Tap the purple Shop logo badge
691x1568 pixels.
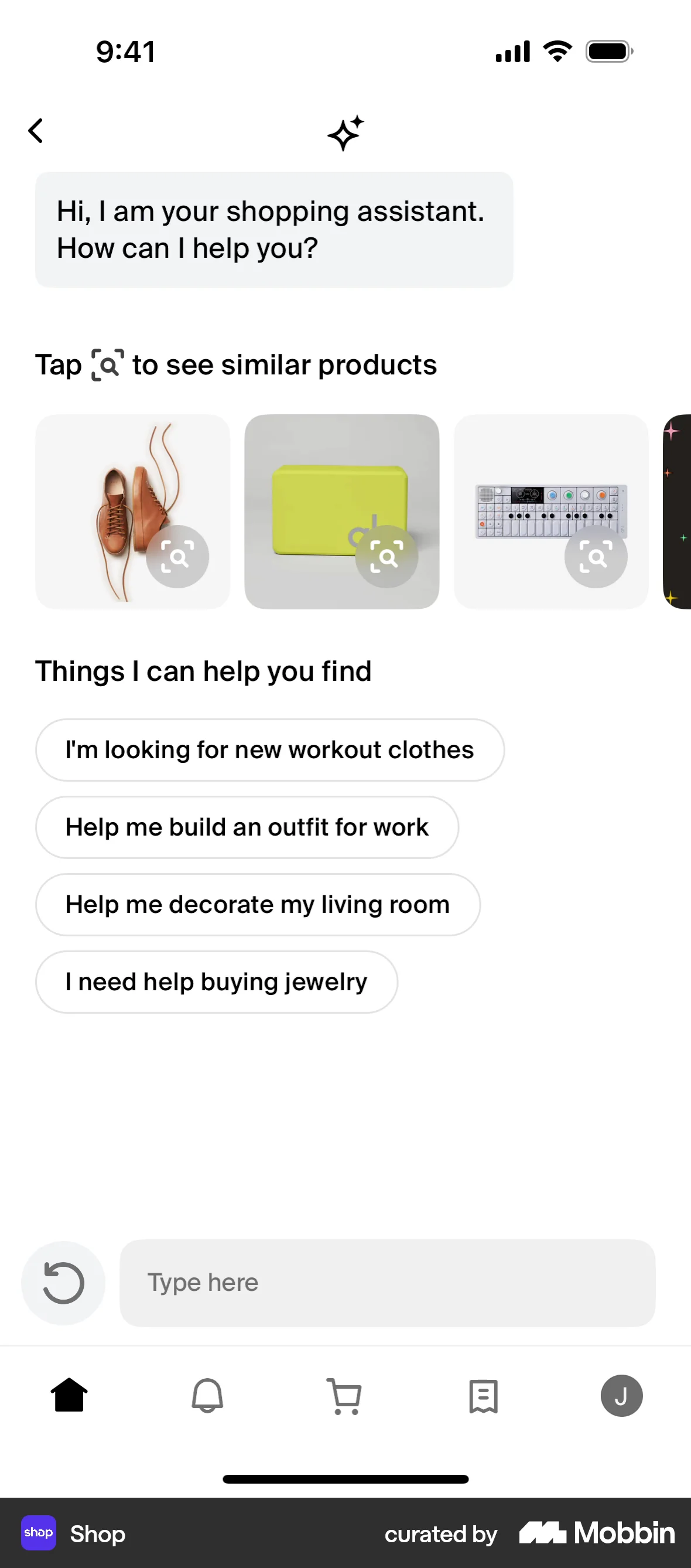point(38,1534)
